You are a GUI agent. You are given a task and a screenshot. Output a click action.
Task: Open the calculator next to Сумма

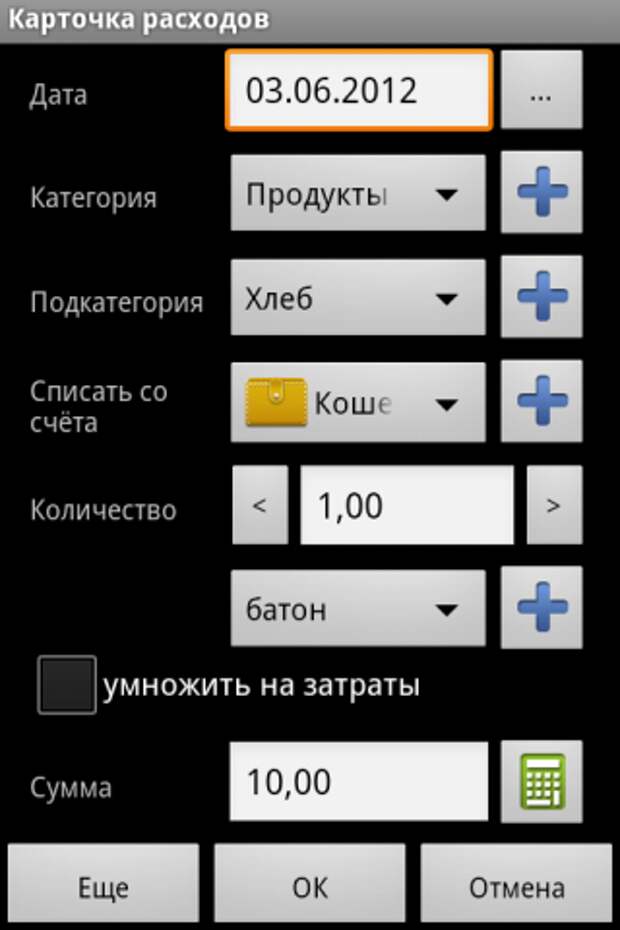click(x=541, y=782)
